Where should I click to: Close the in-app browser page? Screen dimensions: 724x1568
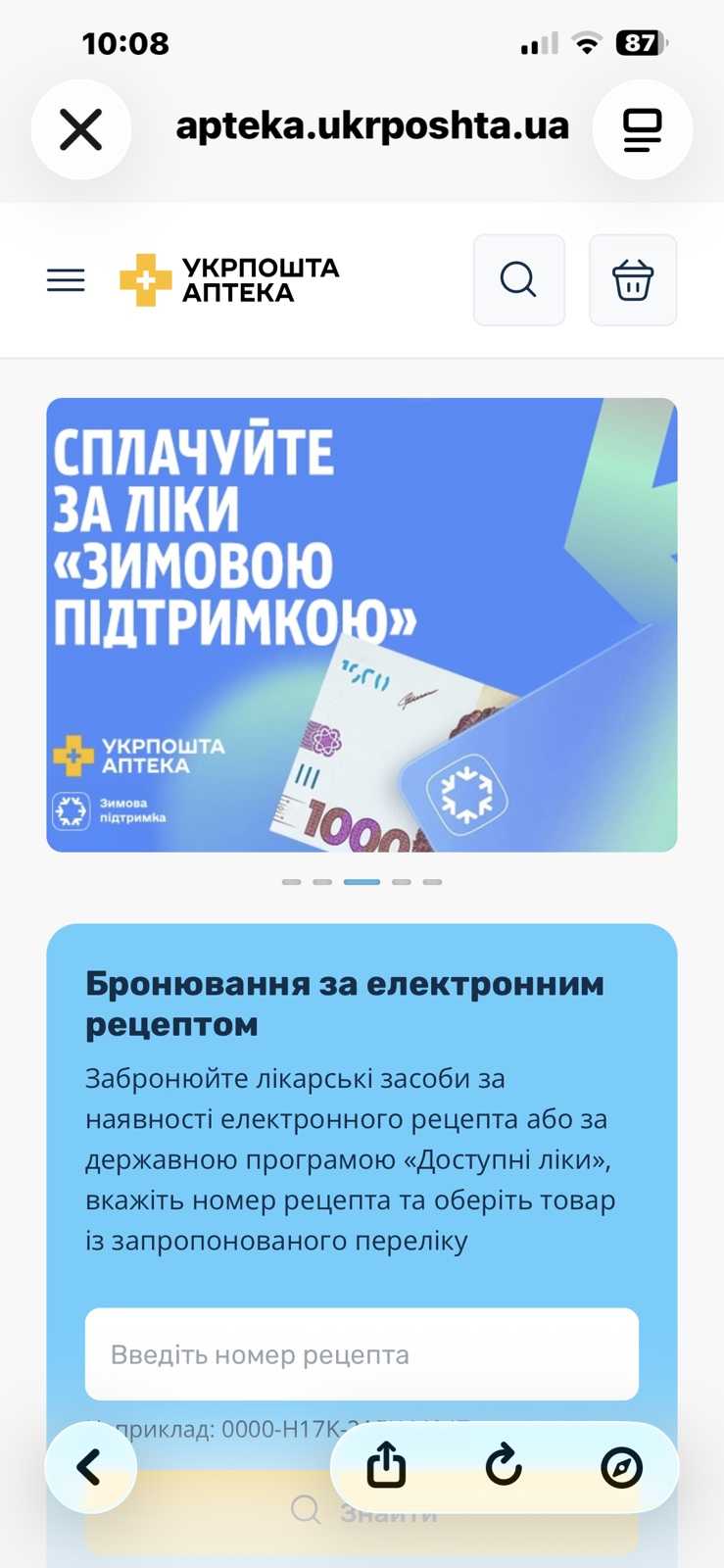[81, 129]
